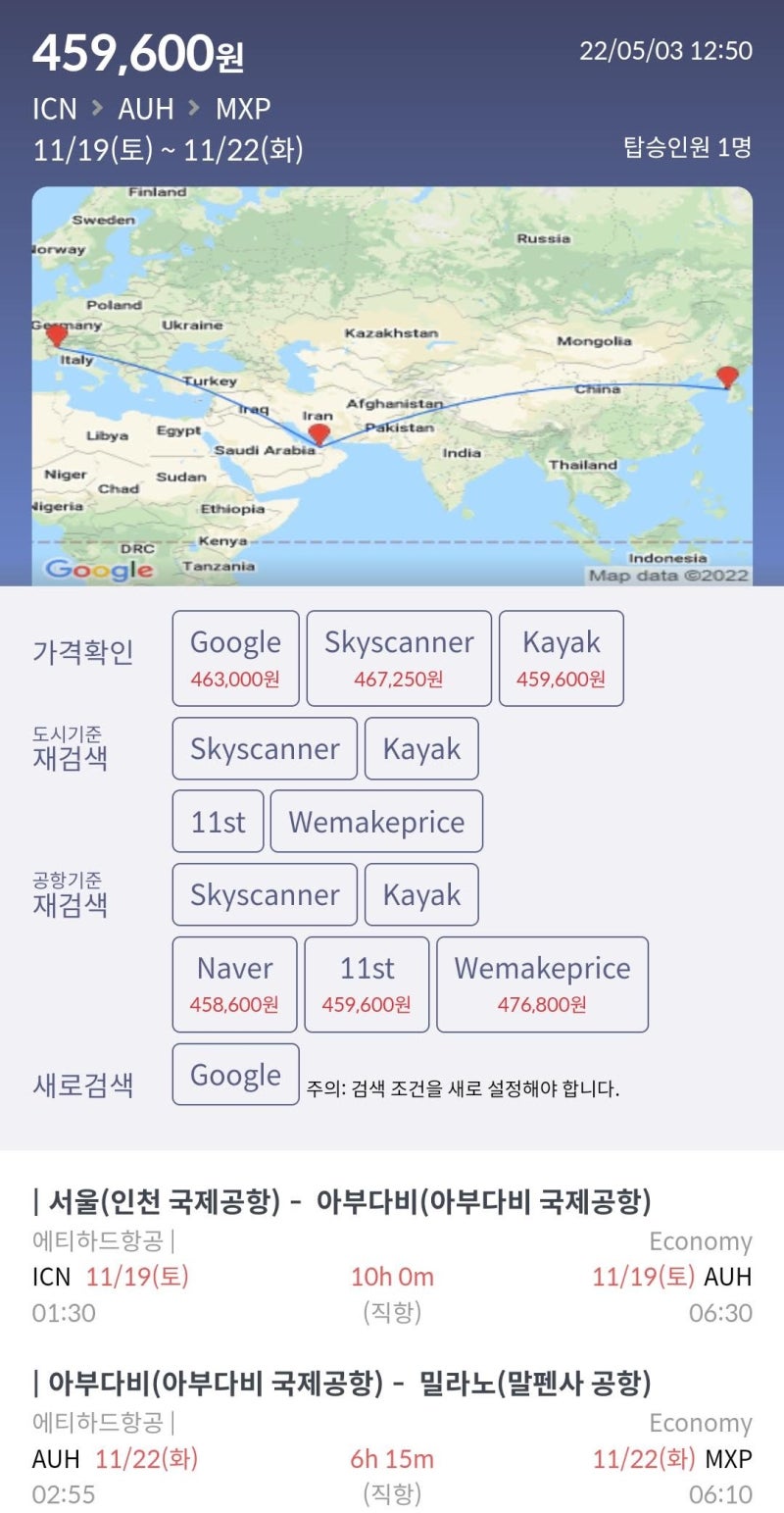The height and width of the screenshot is (1513, 784).
Task: Click the red map pin over Korea
Action: click(729, 376)
